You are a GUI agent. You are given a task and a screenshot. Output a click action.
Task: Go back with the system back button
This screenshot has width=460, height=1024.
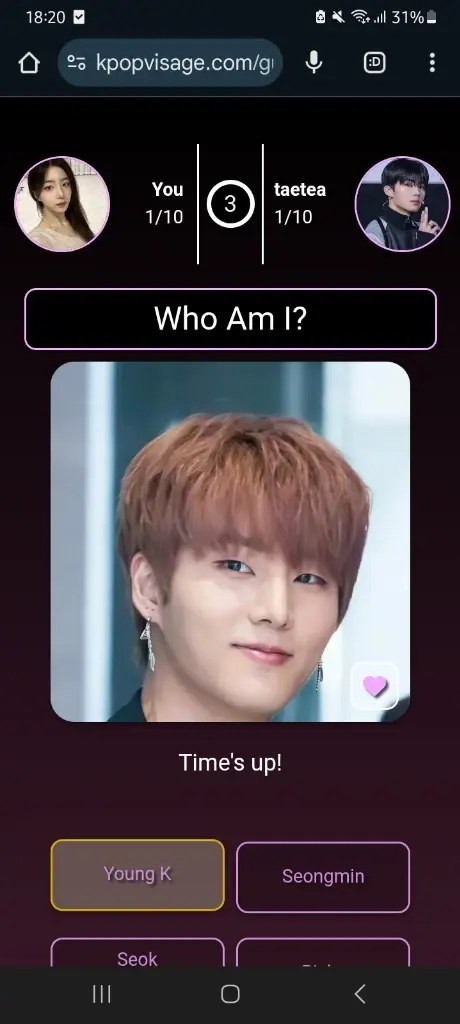click(359, 994)
